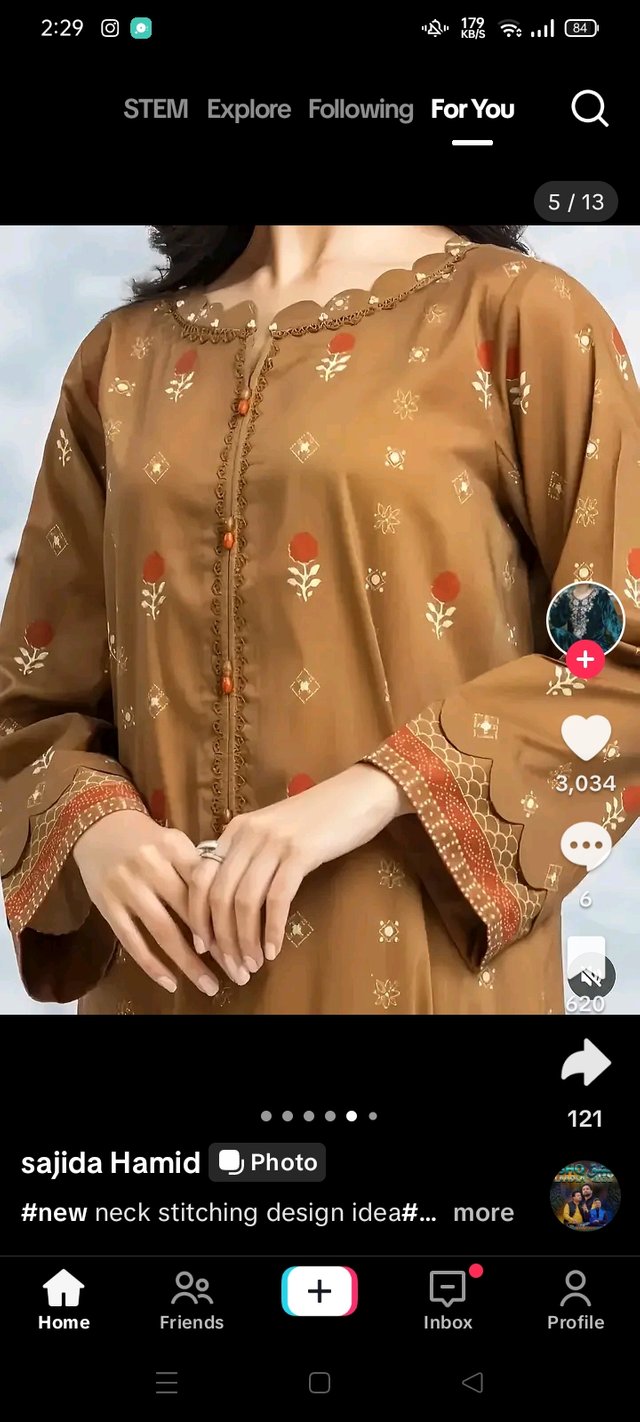Switch to the STEM feed tab
The height and width of the screenshot is (1422, 640).
(155, 109)
